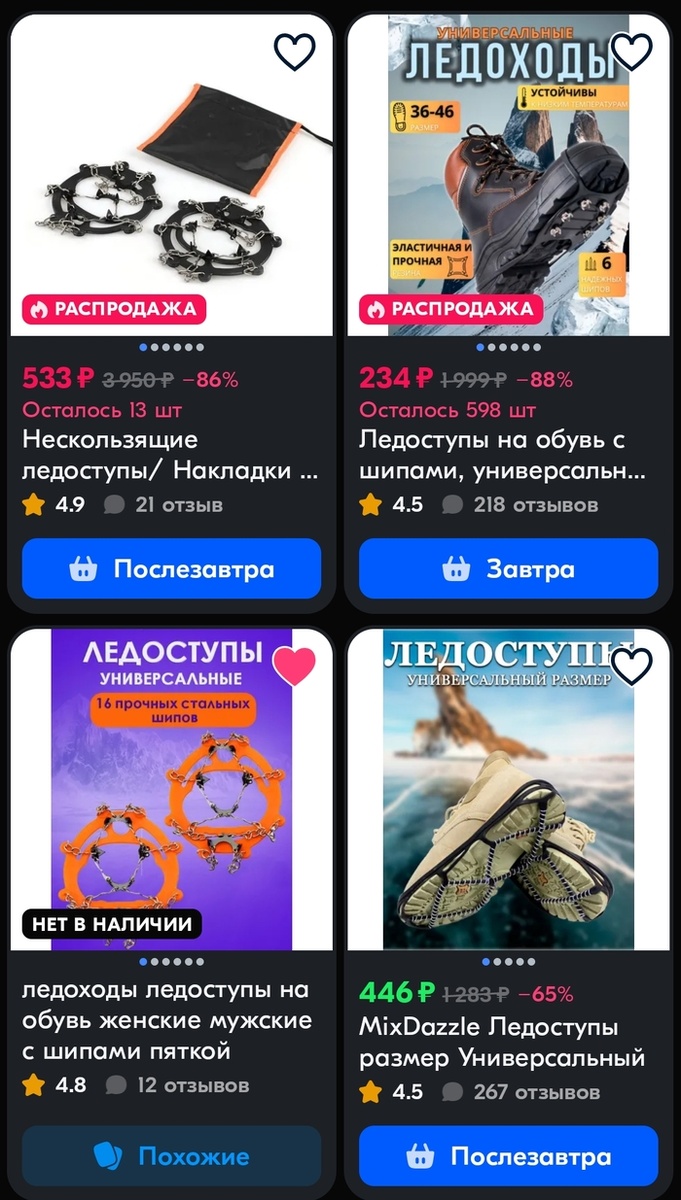
Task: Show similar items via Похожие button
Action: click(x=171, y=1157)
